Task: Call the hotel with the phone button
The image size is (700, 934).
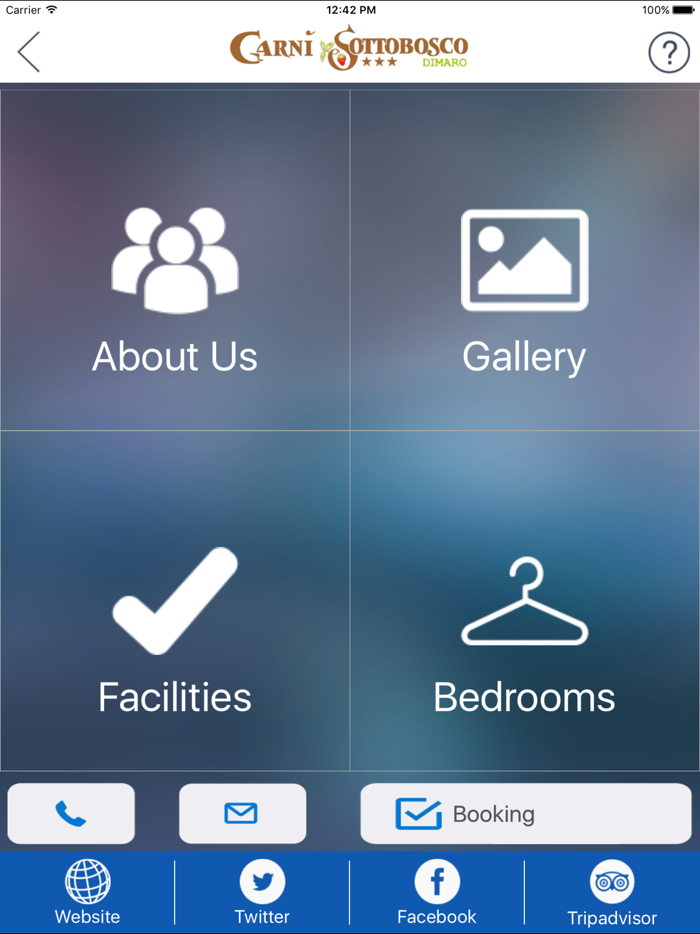Action: [71, 814]
